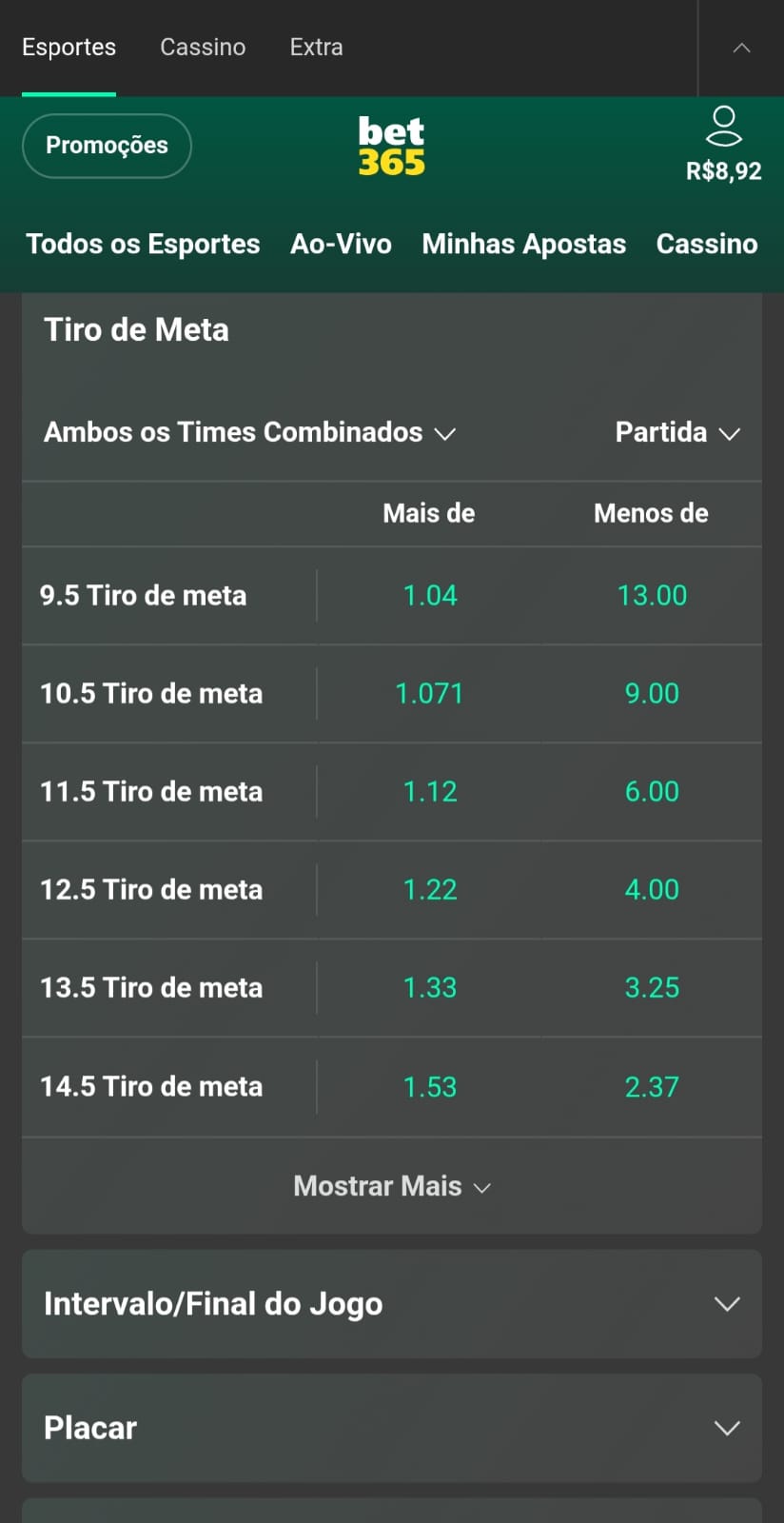Go to Ao-Vivo section
784x1523 pixels.
341,244
